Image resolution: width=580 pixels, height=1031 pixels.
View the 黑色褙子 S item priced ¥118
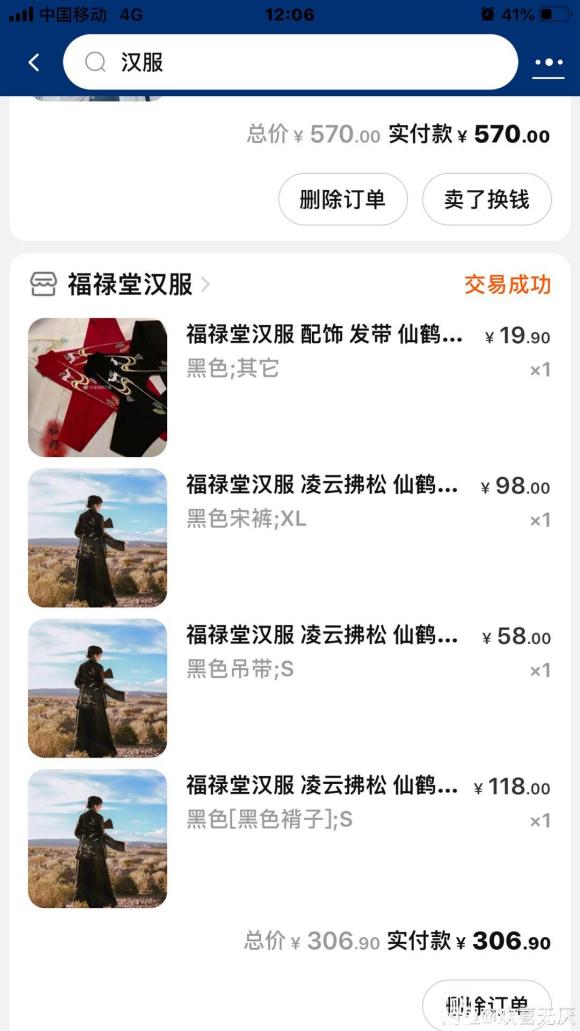coord(289,838)
